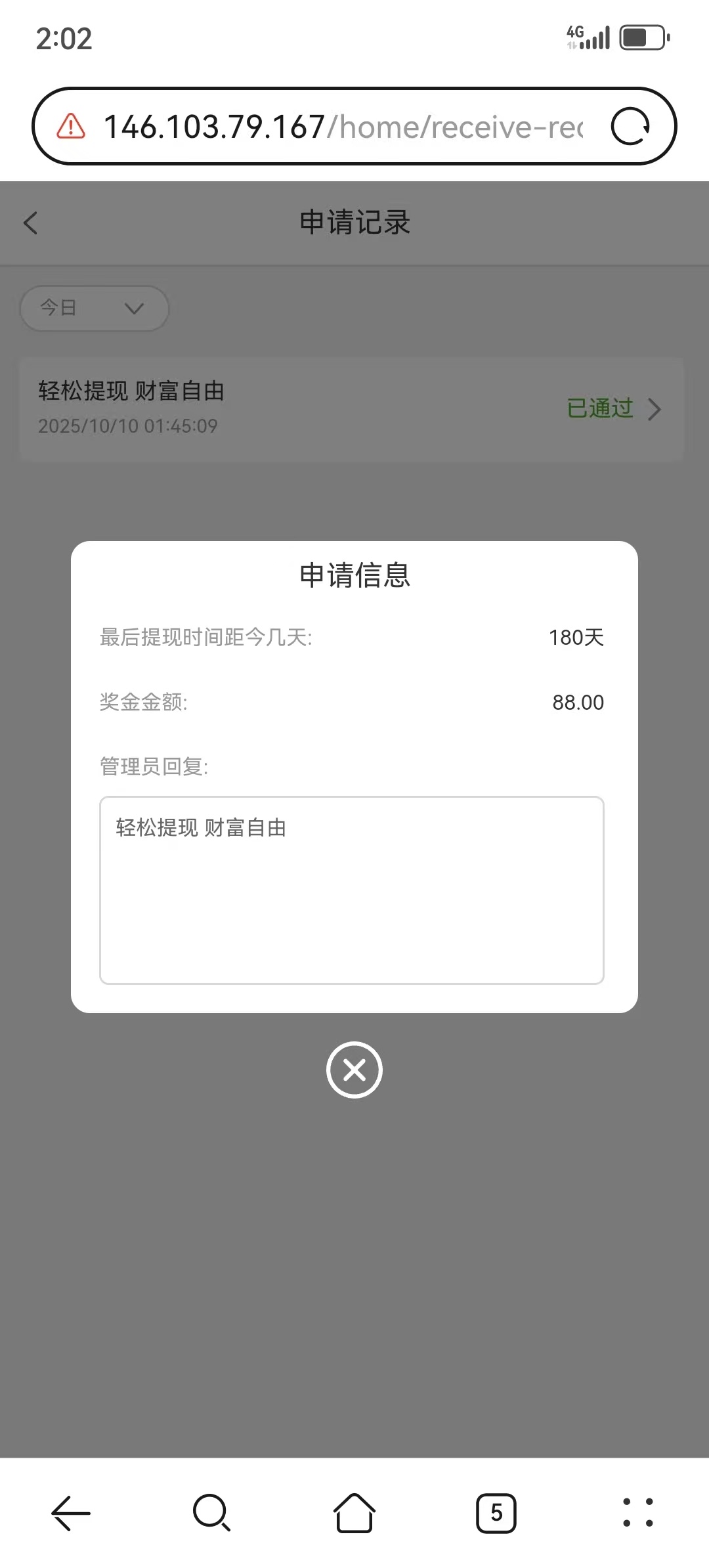Reload the page in the address bar
709x1568 pixels.
click(630, 126)
